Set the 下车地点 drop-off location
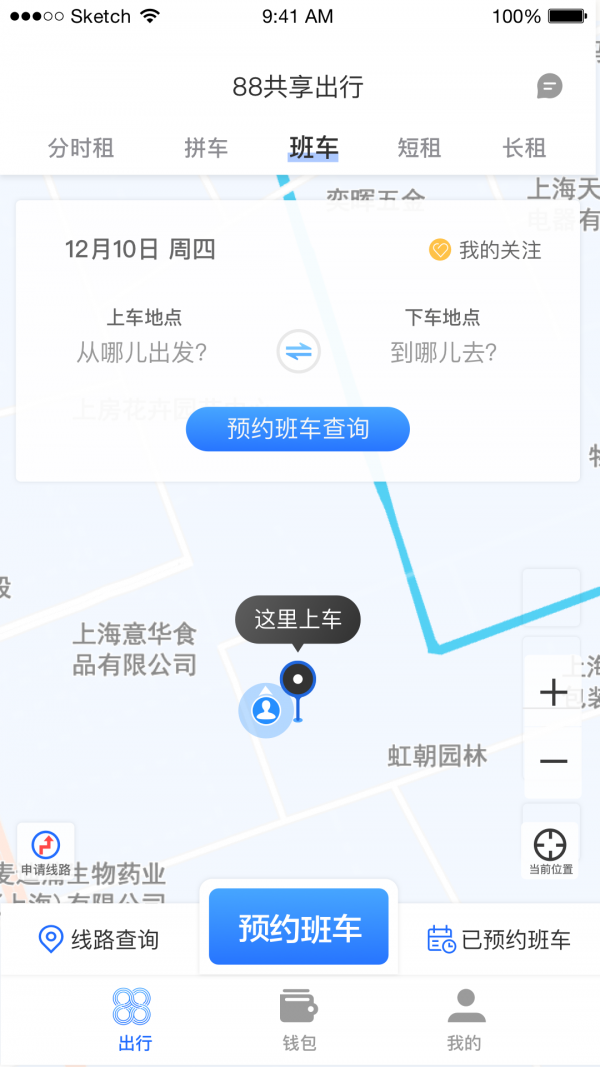Image resolution: width=600 pixels, height=1067 pixels. (443, 352)
